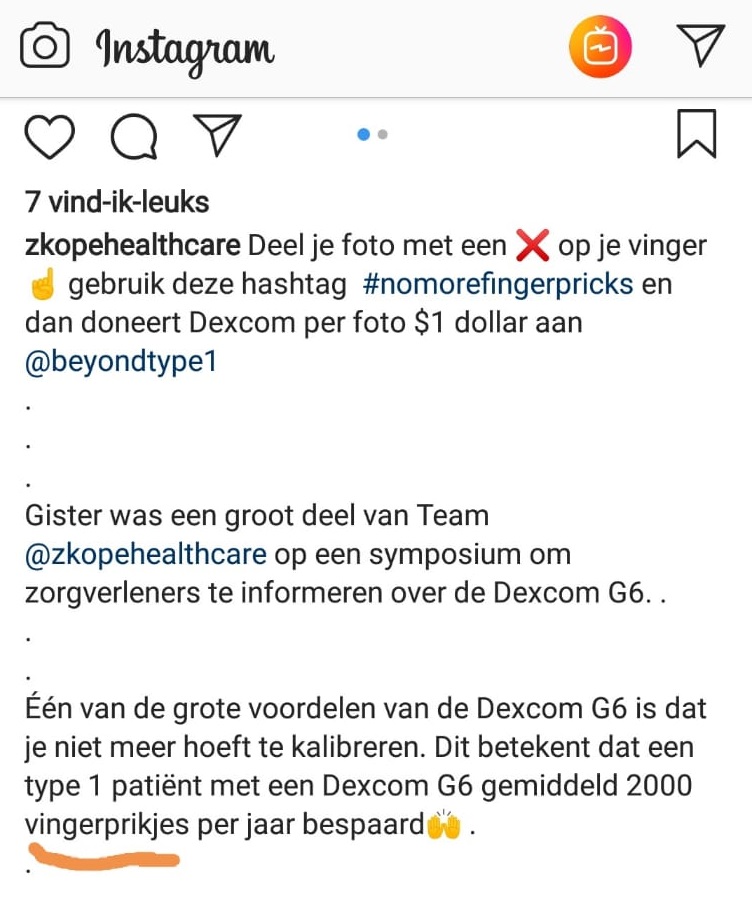Open Direct Messages via the paper plane icon
This screenshot has height=897, width=752.
pyautogui.click(x=699, y=44)
